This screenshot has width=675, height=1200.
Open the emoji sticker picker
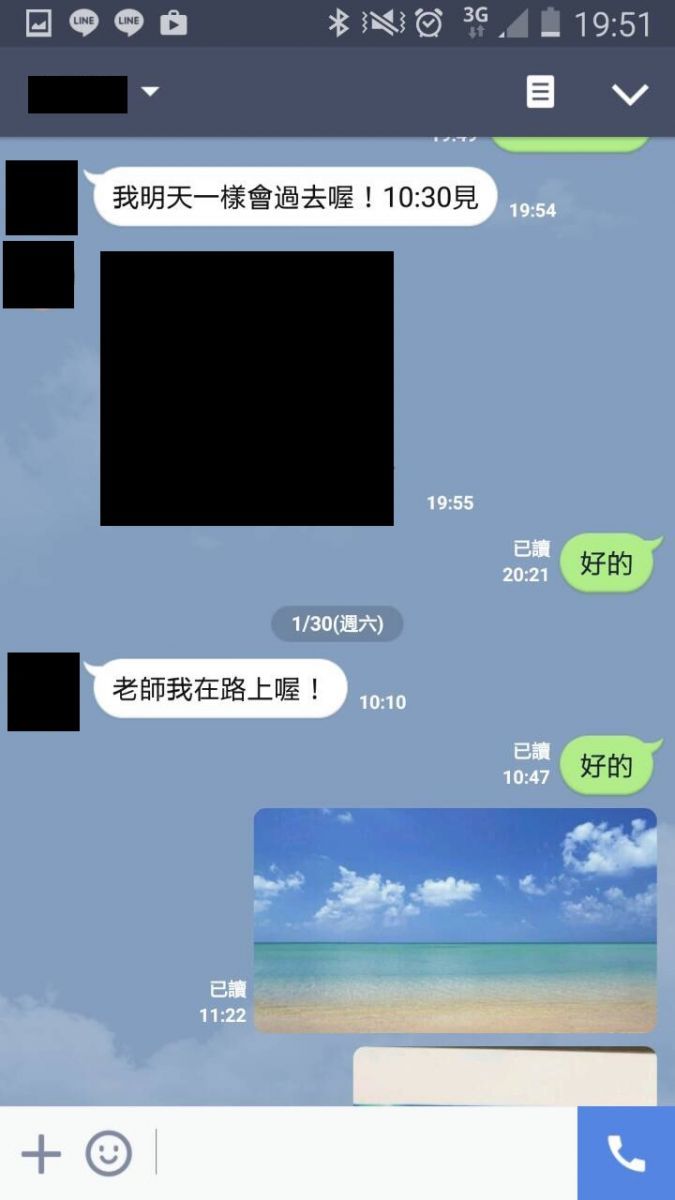[x=108, y=1154]
